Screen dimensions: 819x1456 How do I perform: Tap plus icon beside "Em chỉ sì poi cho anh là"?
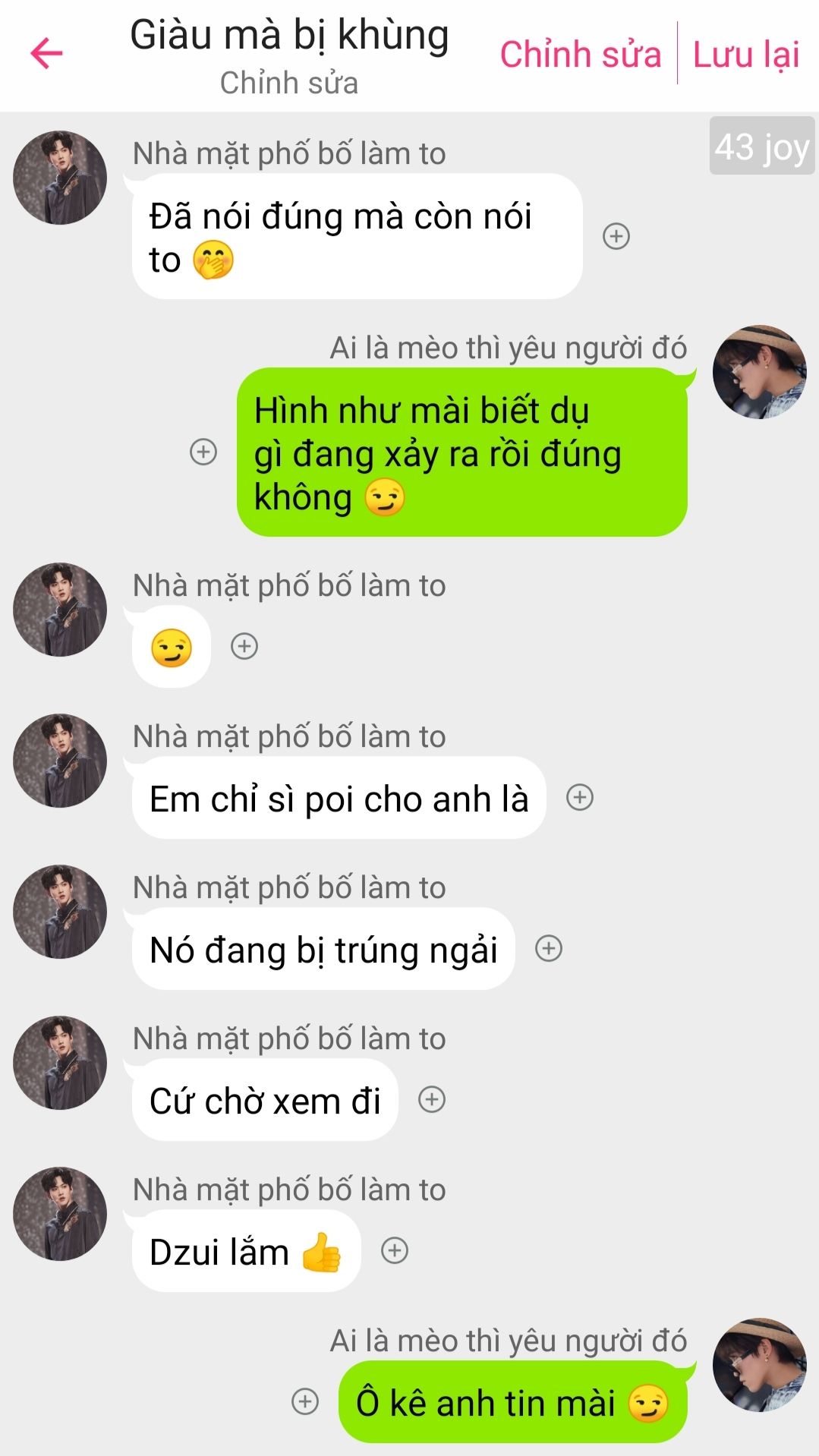[x=580, y=797]
